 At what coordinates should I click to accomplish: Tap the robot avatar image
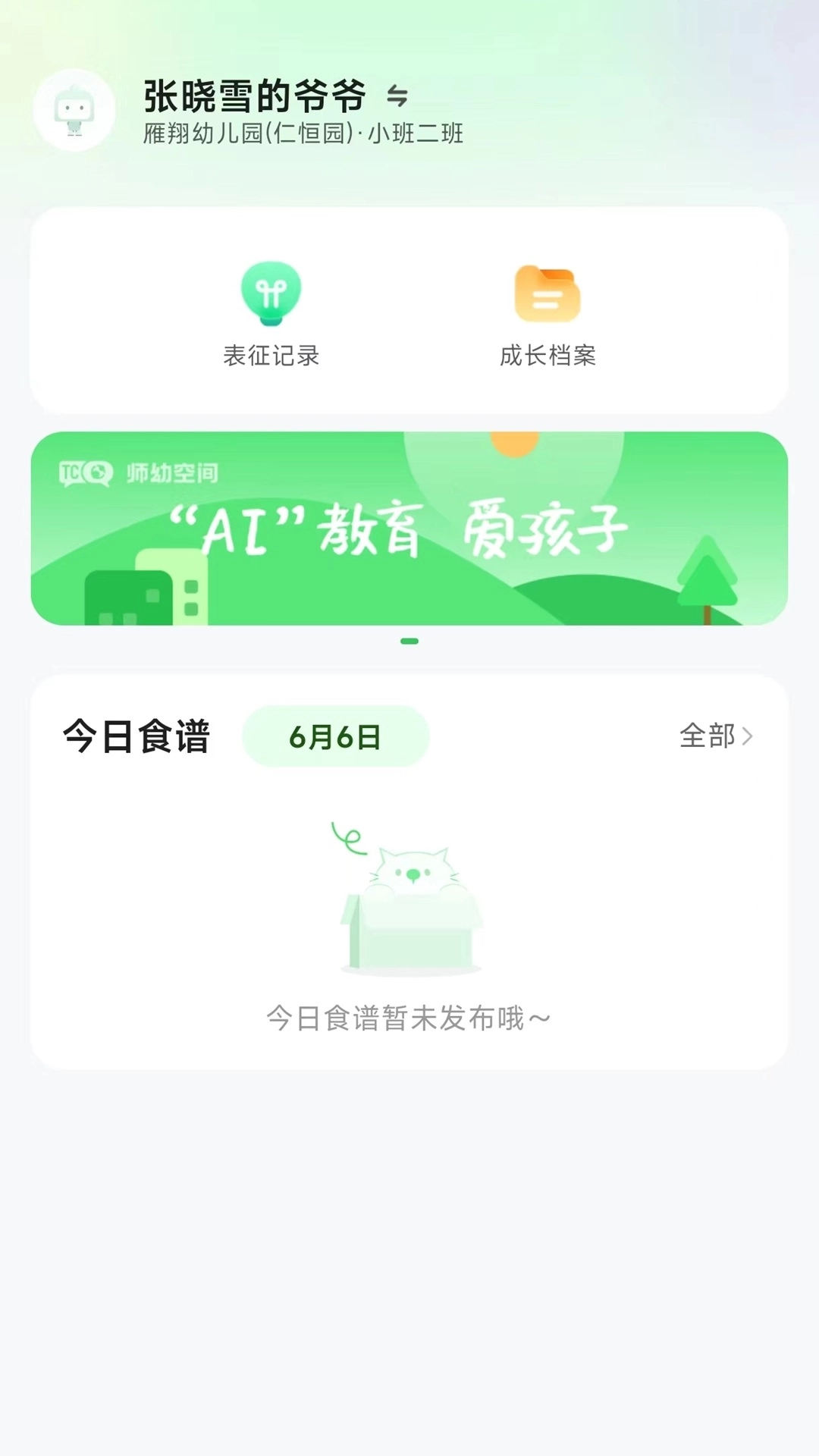click(x=74, y=111)
